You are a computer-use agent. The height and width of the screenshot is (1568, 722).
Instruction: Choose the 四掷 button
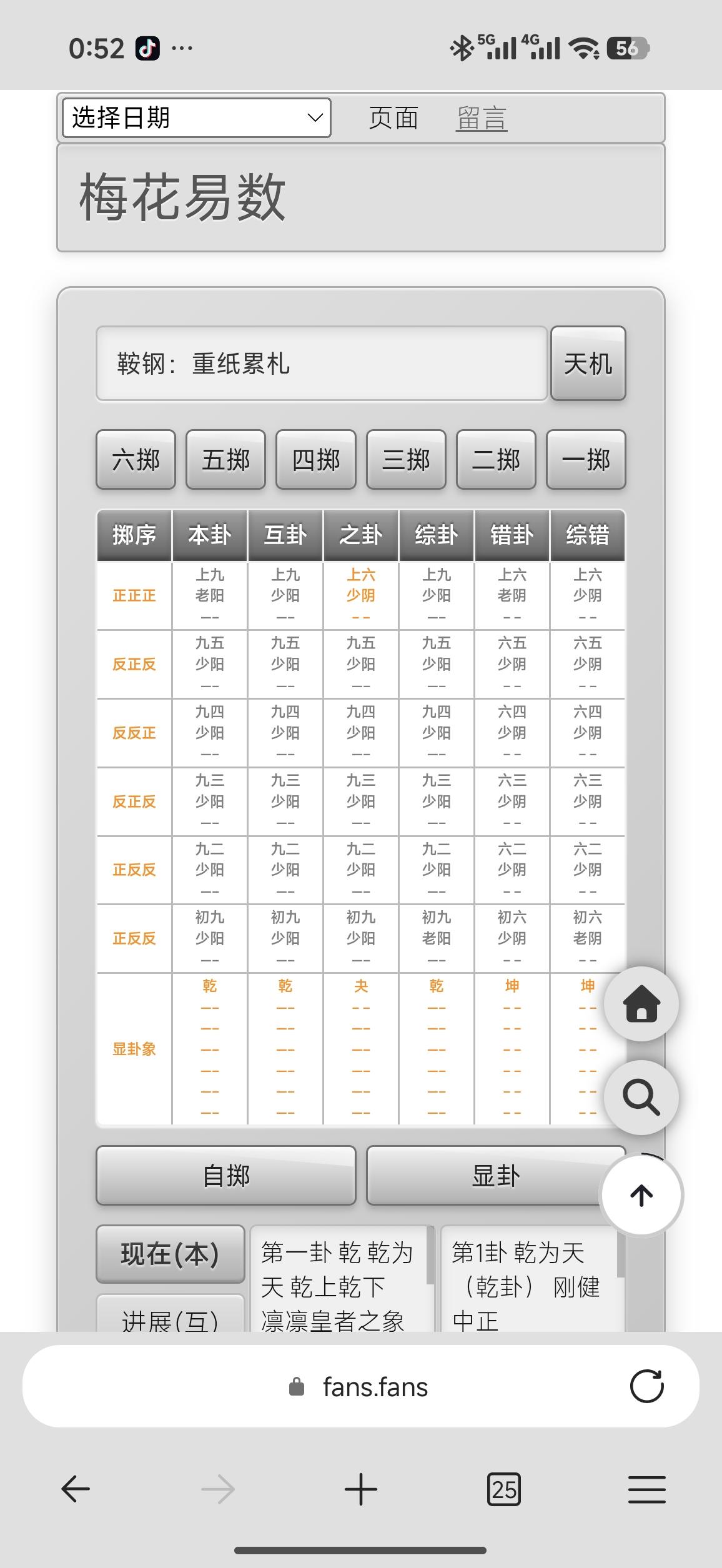[316, 460]
